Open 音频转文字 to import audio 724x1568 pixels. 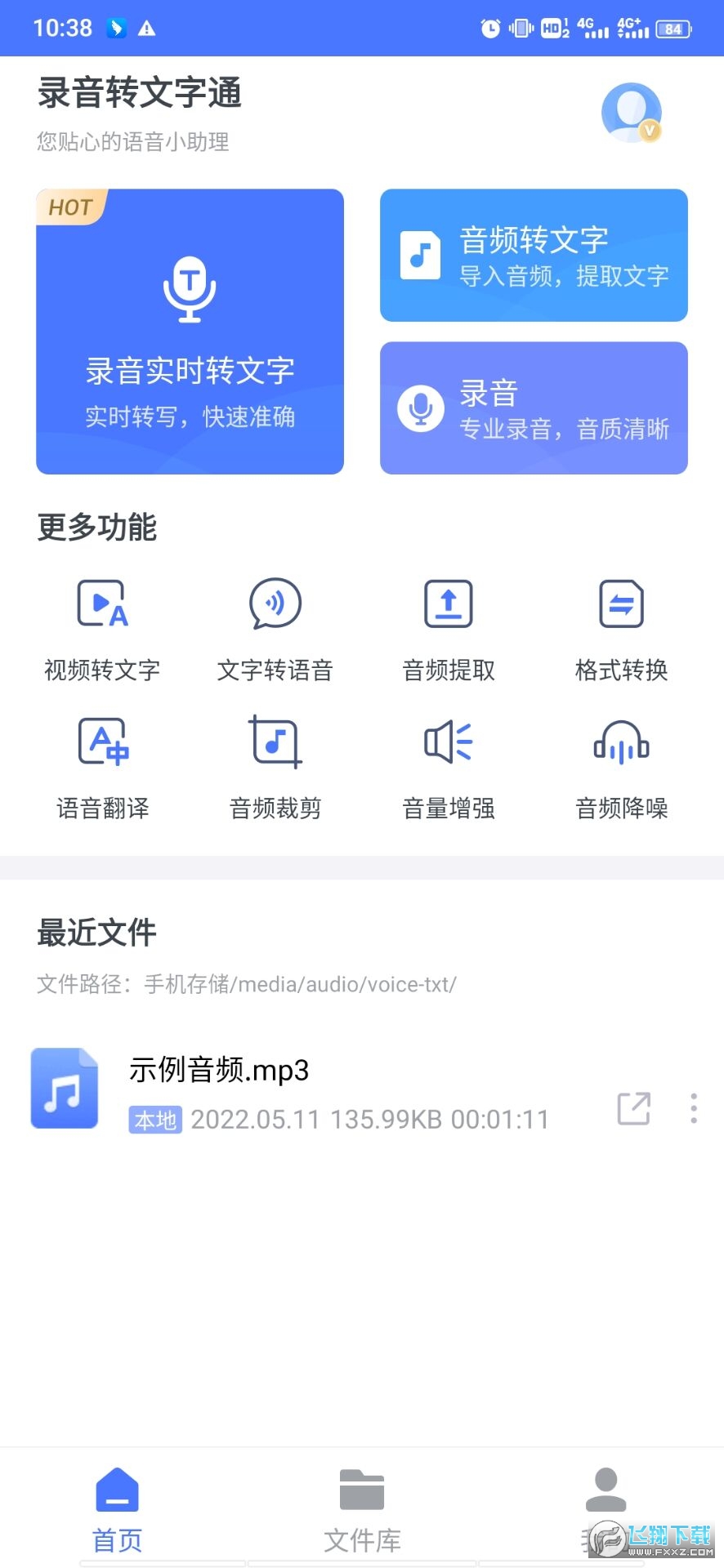click(533, 255)
